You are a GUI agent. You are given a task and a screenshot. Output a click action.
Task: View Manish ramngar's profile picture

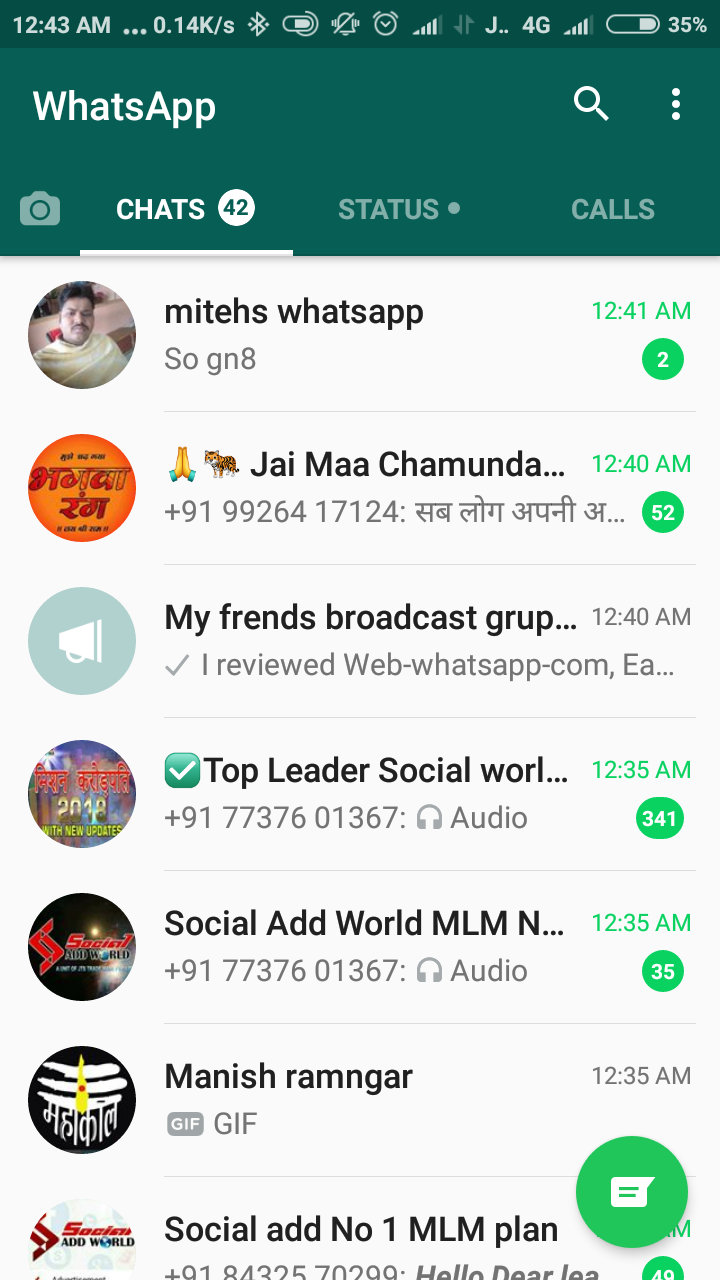82,1100
